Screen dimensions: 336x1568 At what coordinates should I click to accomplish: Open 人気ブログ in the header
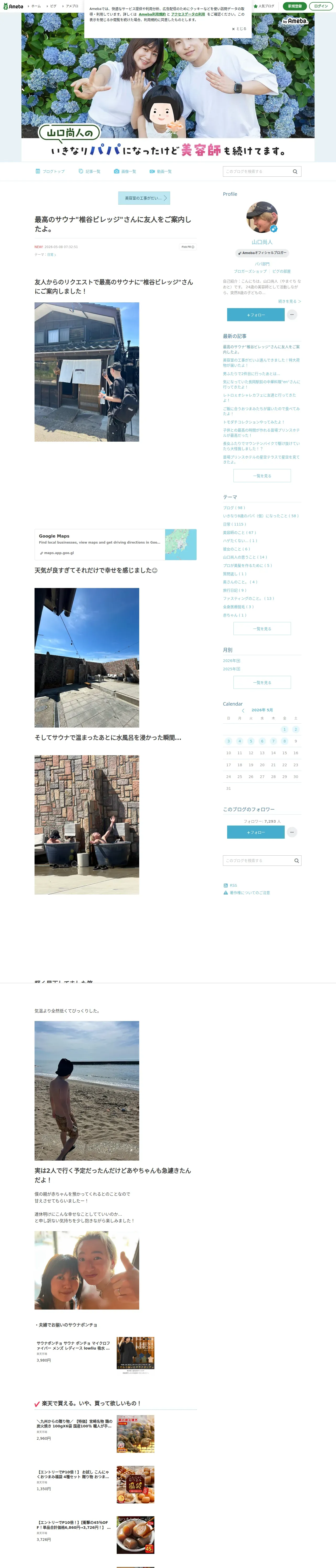264,6
